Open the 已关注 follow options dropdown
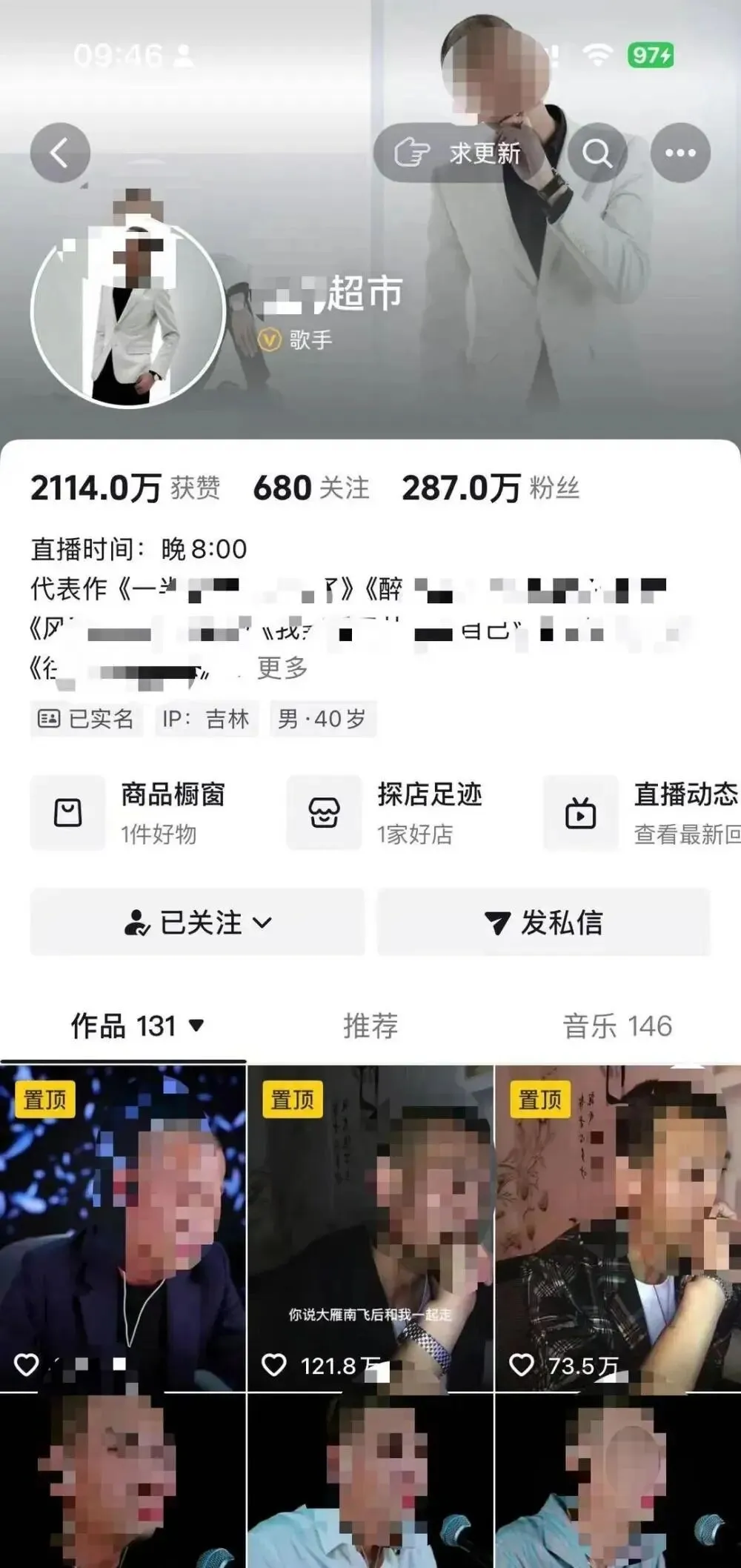 point(197,923)
